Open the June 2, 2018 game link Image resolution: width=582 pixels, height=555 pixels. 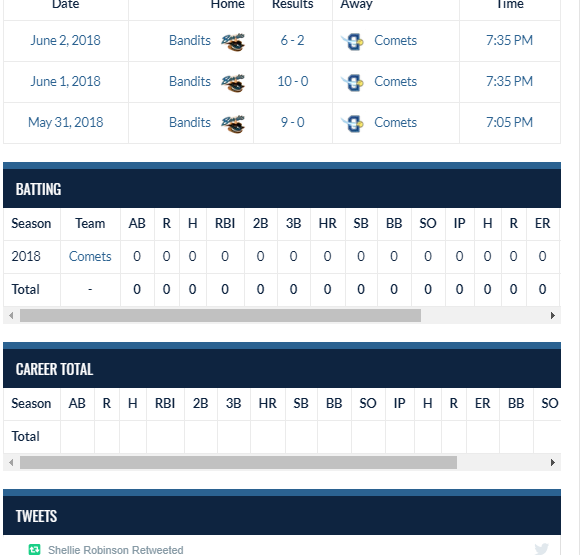[65, 40]
